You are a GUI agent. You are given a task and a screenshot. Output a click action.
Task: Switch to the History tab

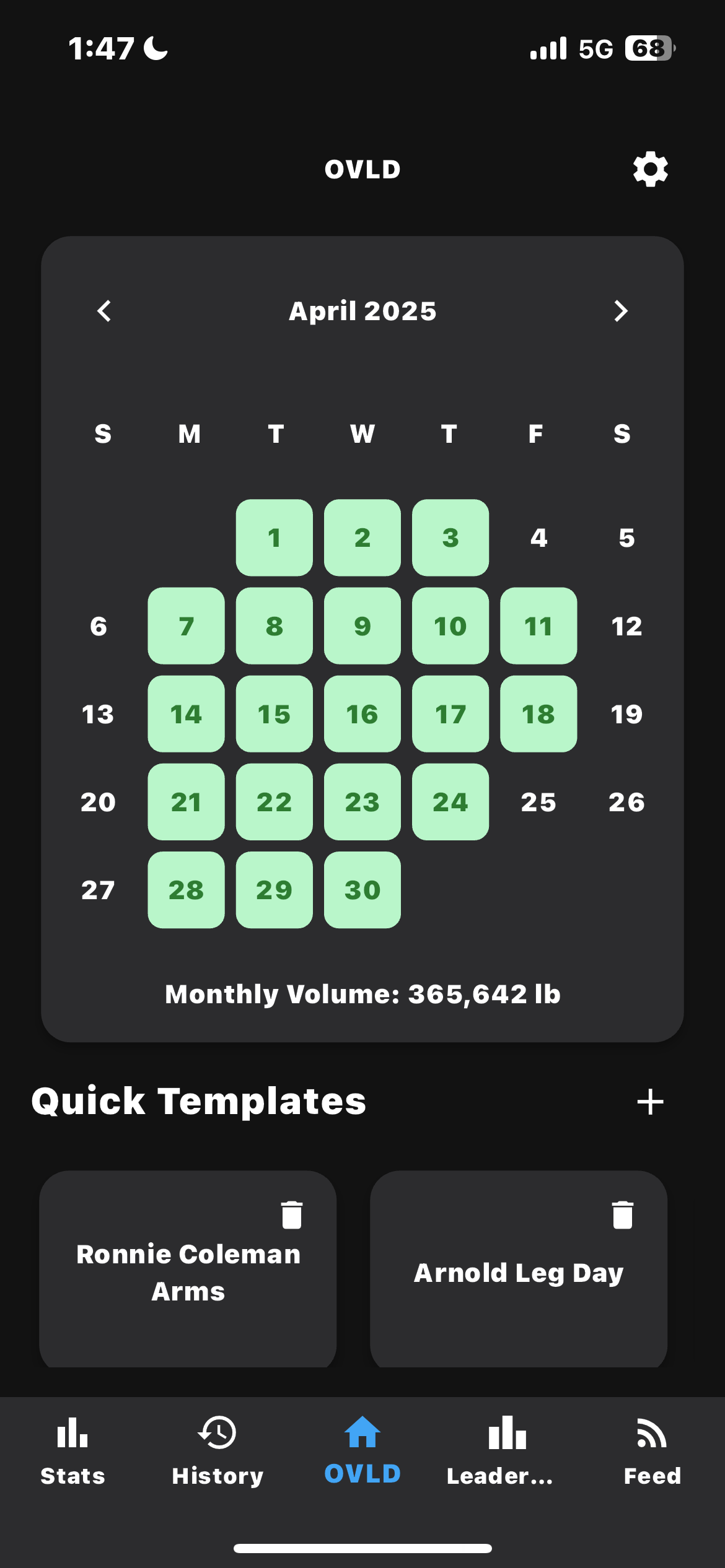(x=217, y=1450)
